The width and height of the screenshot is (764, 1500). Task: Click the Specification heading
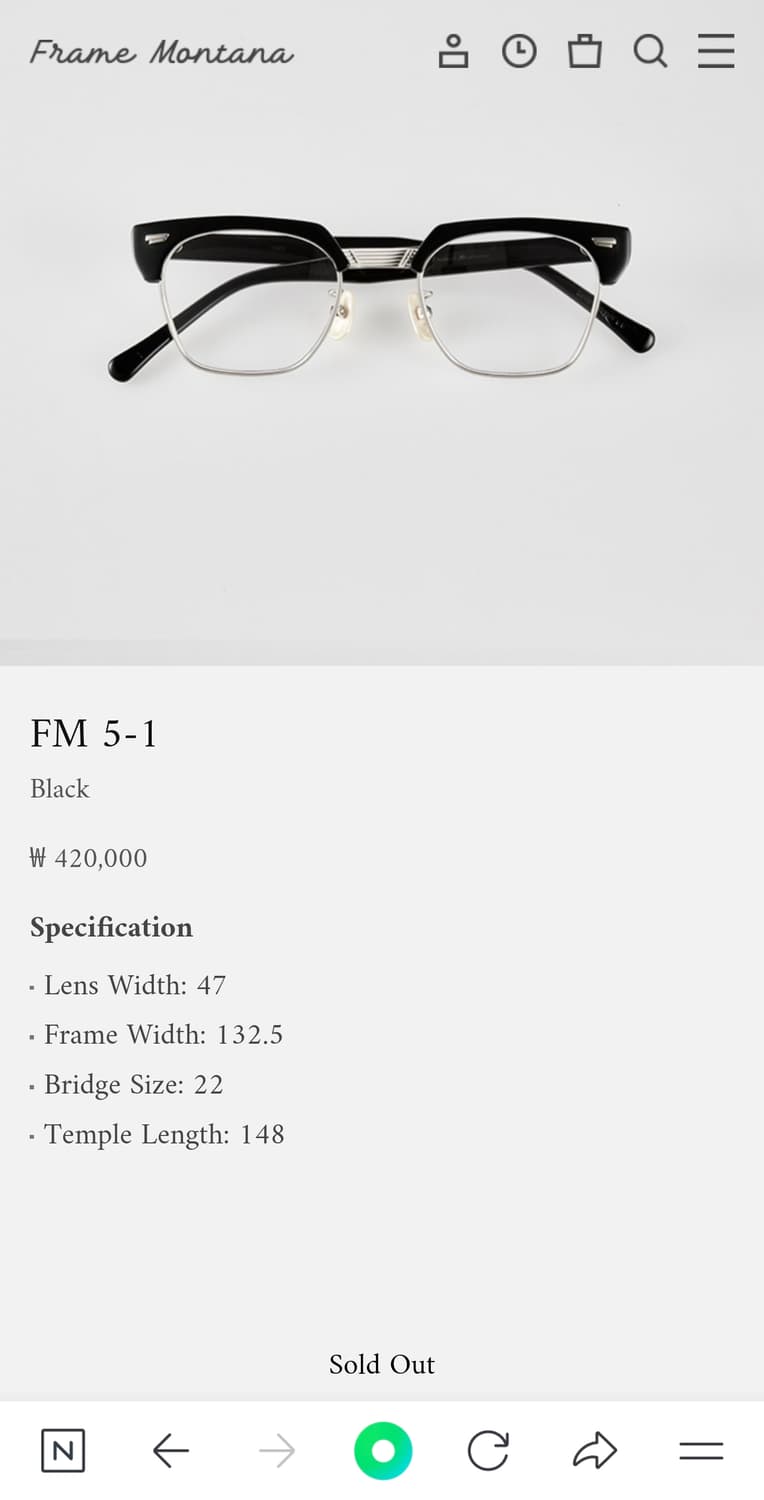(111, 927)
